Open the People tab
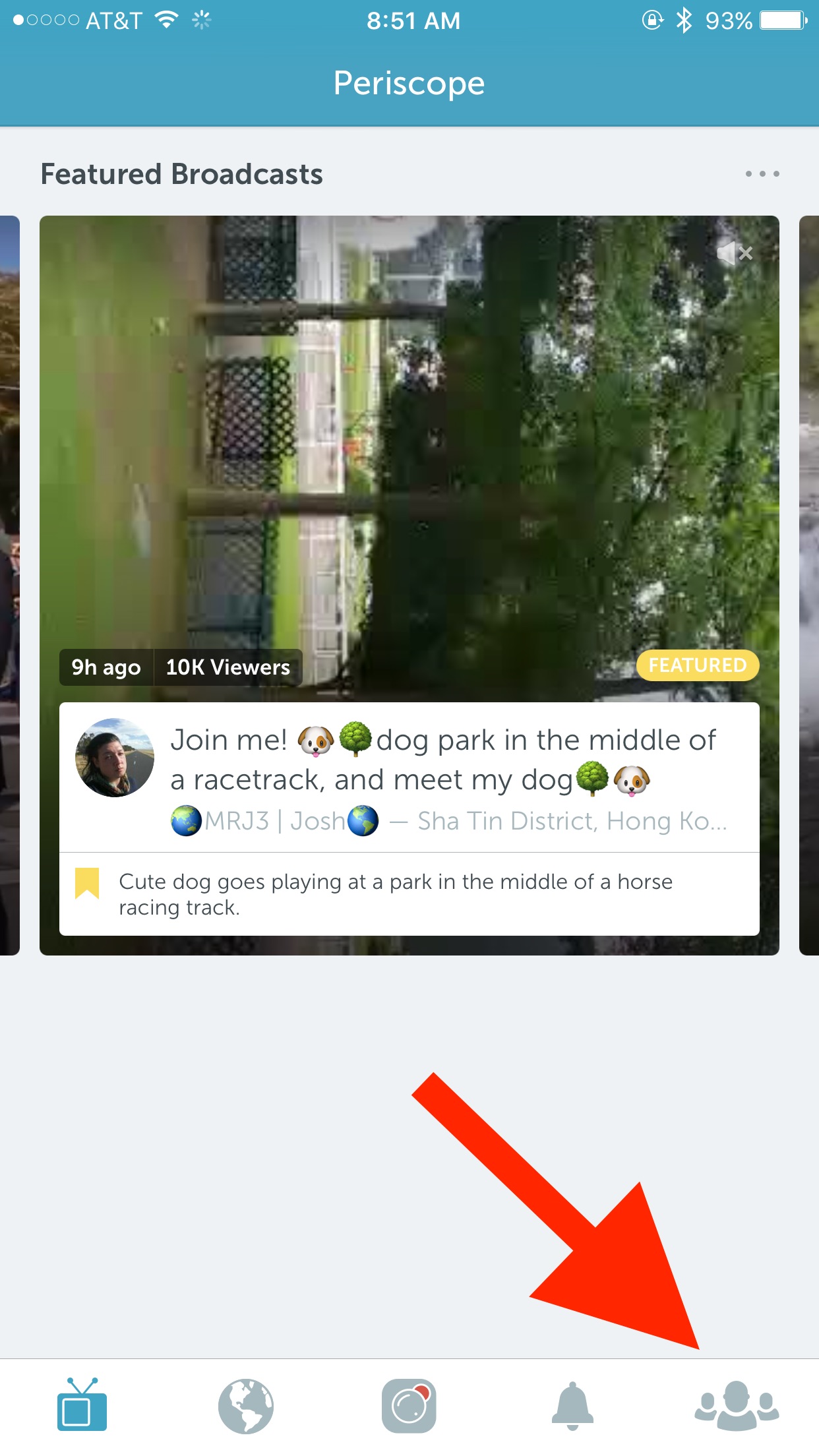819x1456 pixels. (x=736, y=1406)
